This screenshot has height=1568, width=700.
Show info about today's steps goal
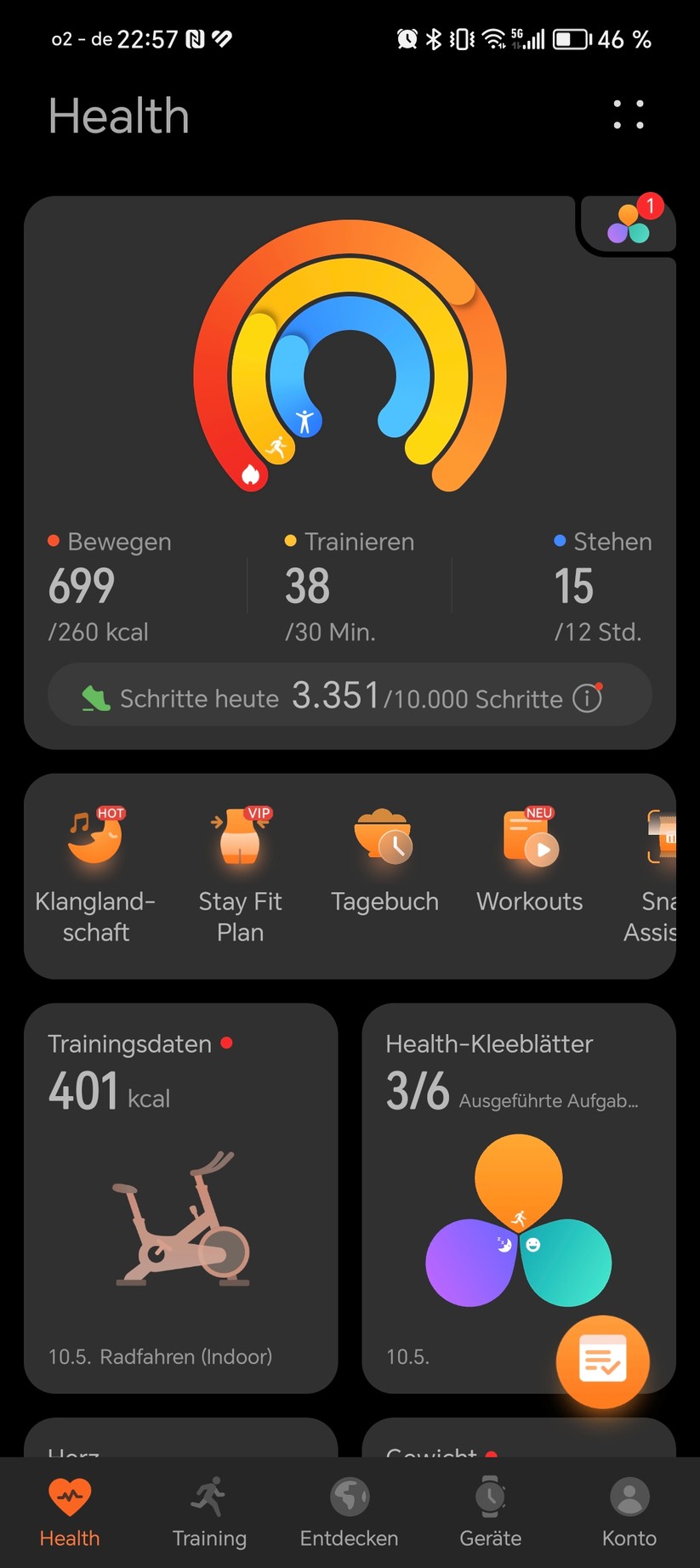(x=587, y=698)
